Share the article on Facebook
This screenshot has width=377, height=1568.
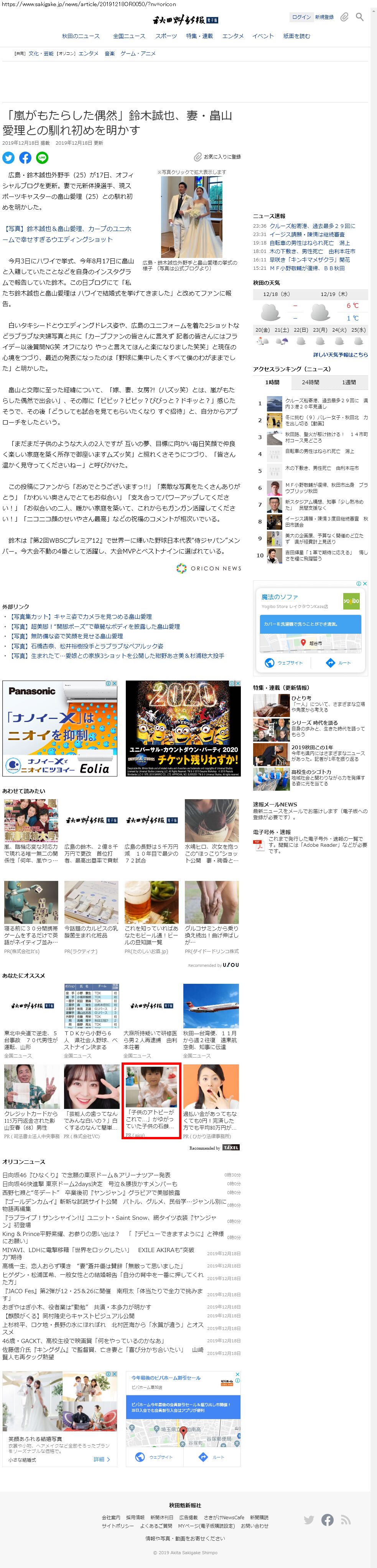pyautogui.click(x=25, y=158)
